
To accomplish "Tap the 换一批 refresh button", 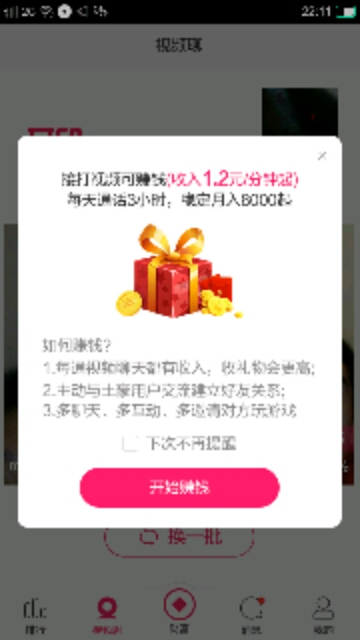I will coord(180,538).
